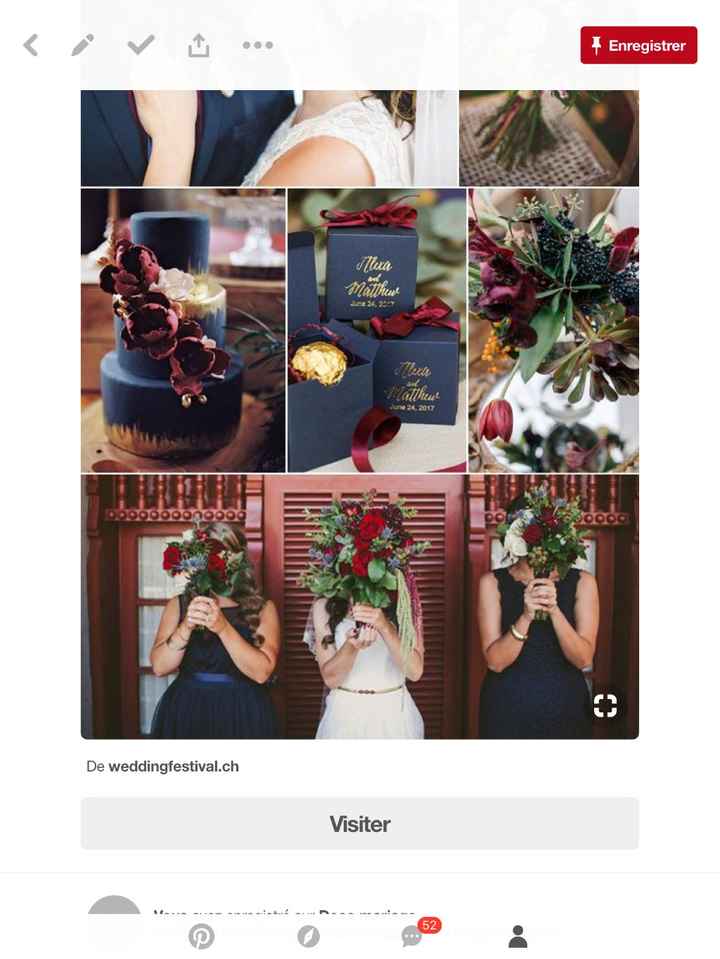Tap the Visiter button
This screenshot has width=720, height=959.
tap(359, 824)
